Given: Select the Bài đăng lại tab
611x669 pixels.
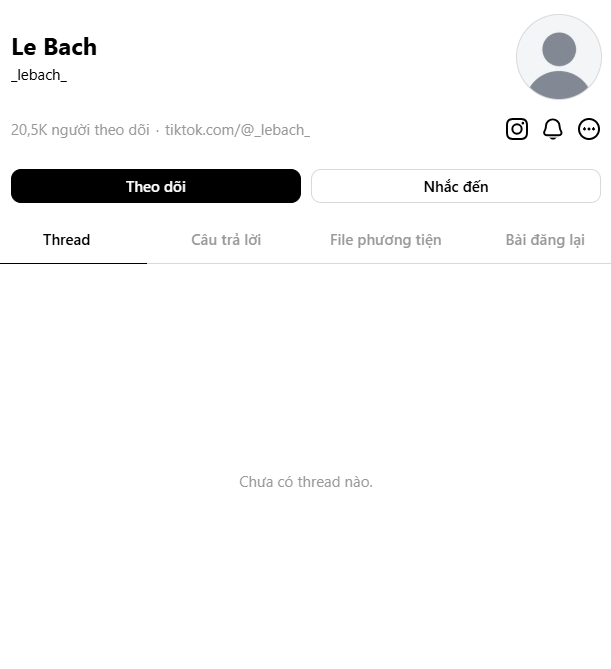Looking at the screenshot, I should 545,240.
